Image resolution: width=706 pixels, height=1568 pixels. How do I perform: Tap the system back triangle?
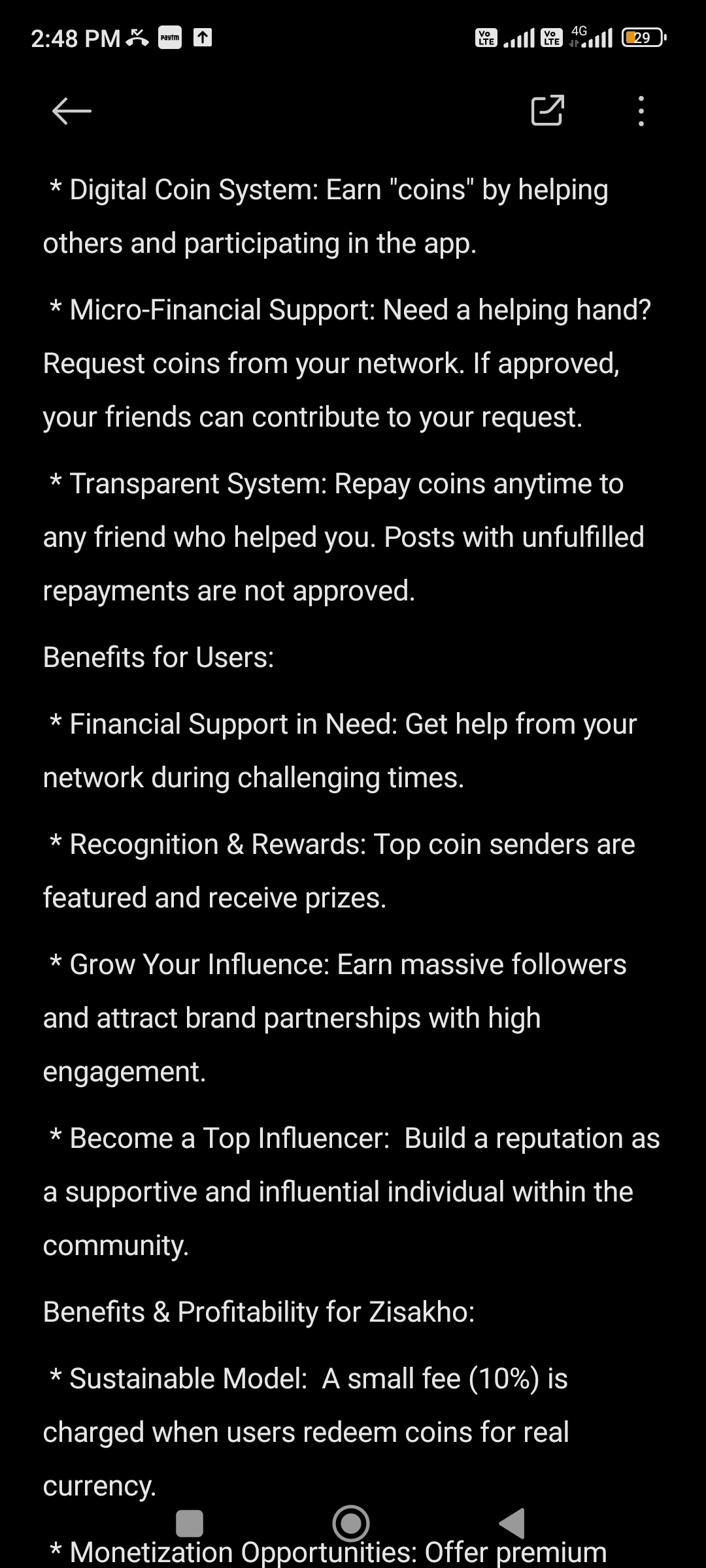tap(513, 1524)
